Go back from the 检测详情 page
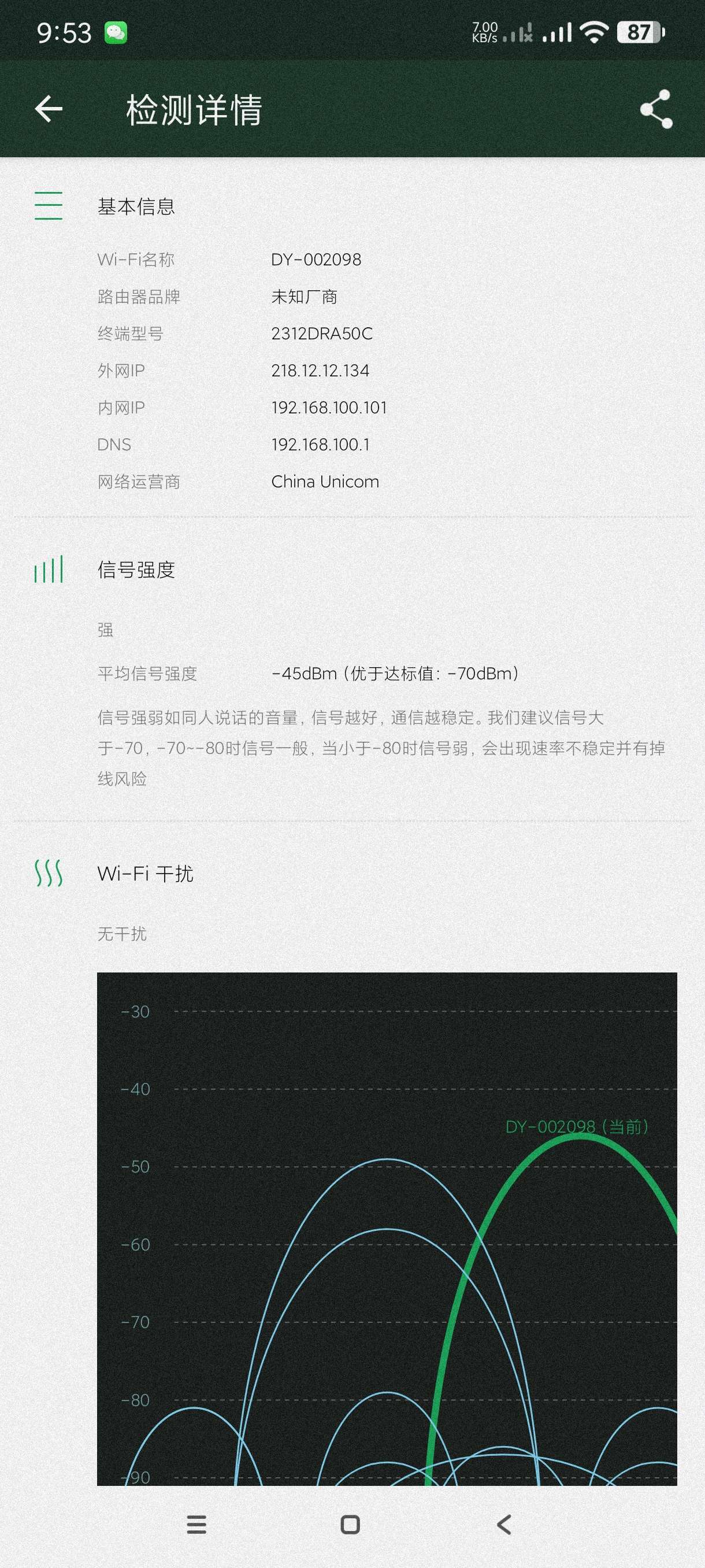 point(49,110)
